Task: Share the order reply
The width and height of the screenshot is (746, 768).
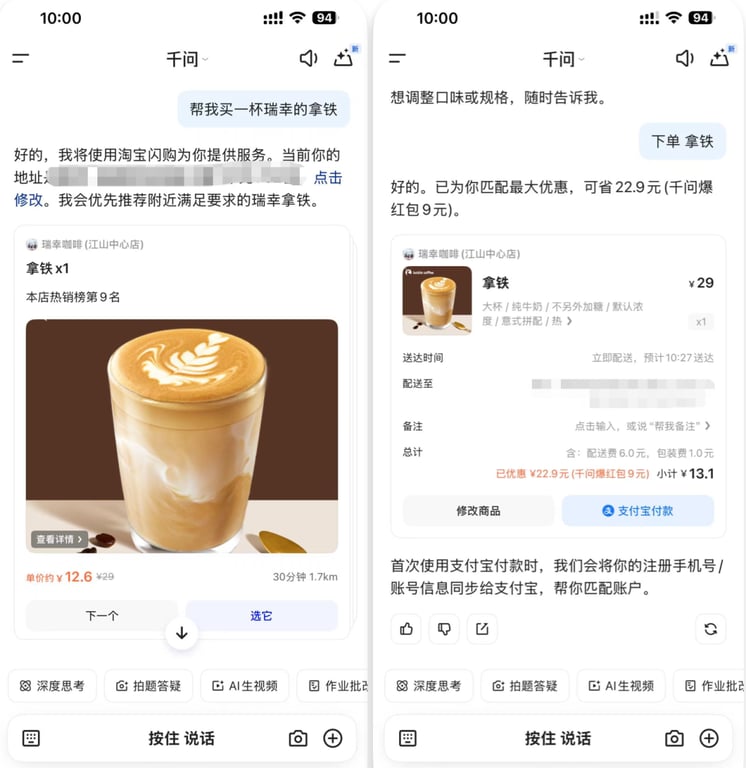Action: [x=481, y=628]
